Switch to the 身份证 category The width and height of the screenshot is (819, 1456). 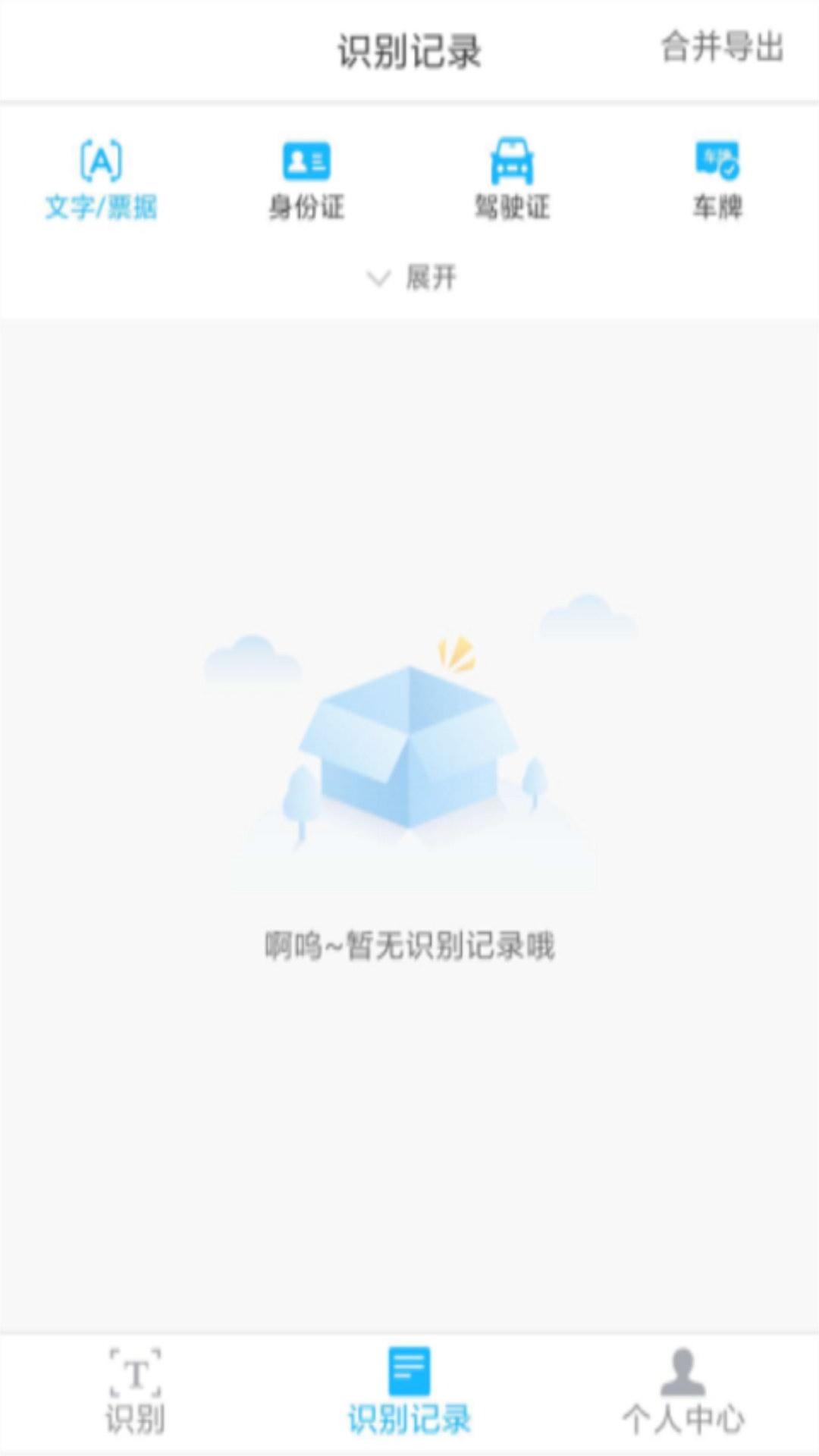pos(306,180)
